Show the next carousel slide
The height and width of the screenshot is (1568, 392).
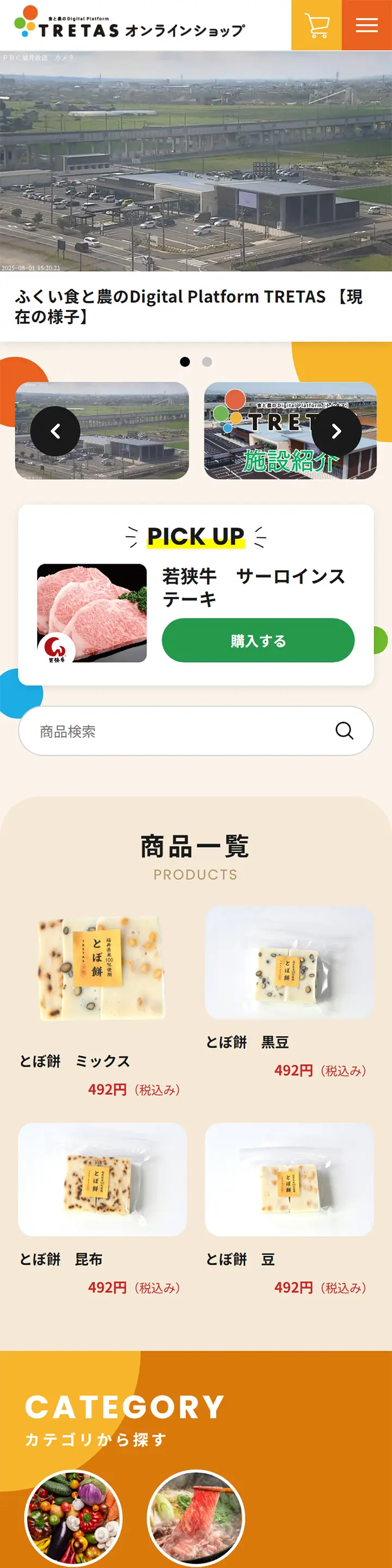click(336, 431)
